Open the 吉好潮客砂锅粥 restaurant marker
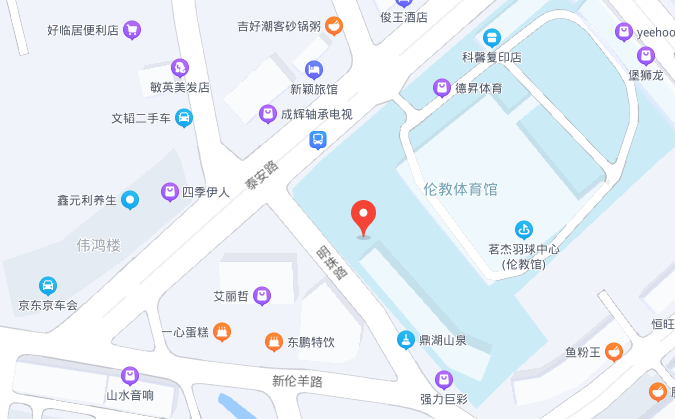675x419 pixels. coord(334,25)
